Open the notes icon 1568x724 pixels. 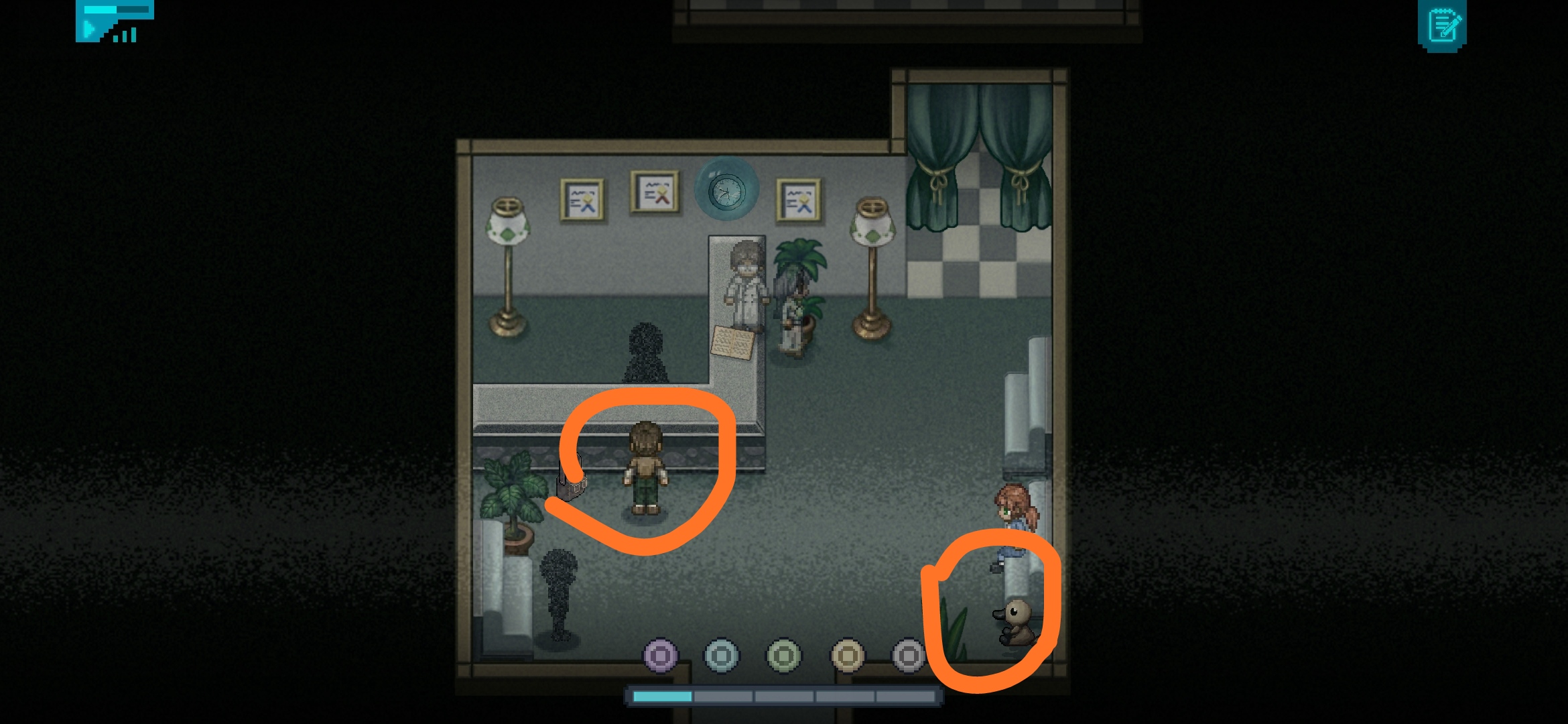pyautogui.click(x=1442, y=27)
